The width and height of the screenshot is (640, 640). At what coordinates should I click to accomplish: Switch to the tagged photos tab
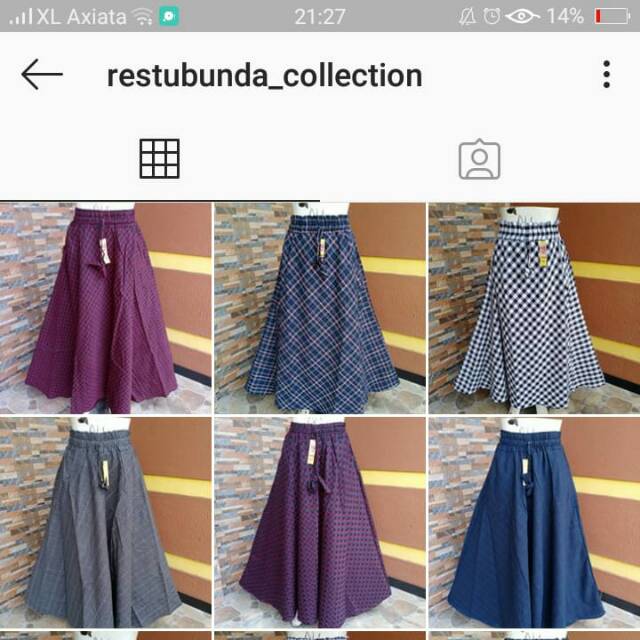pyautogui.click(x=479, y=159)
